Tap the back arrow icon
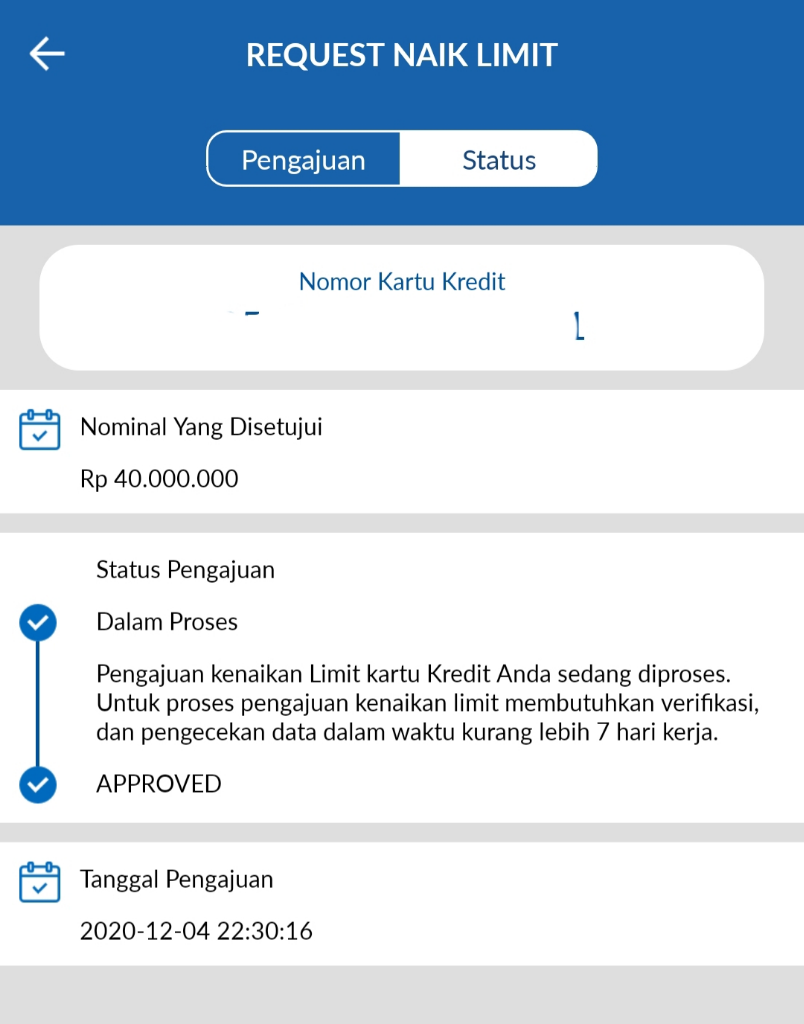Image resolution: width=804 pixels, height=1024 pixels. click(x=47, y=54)
